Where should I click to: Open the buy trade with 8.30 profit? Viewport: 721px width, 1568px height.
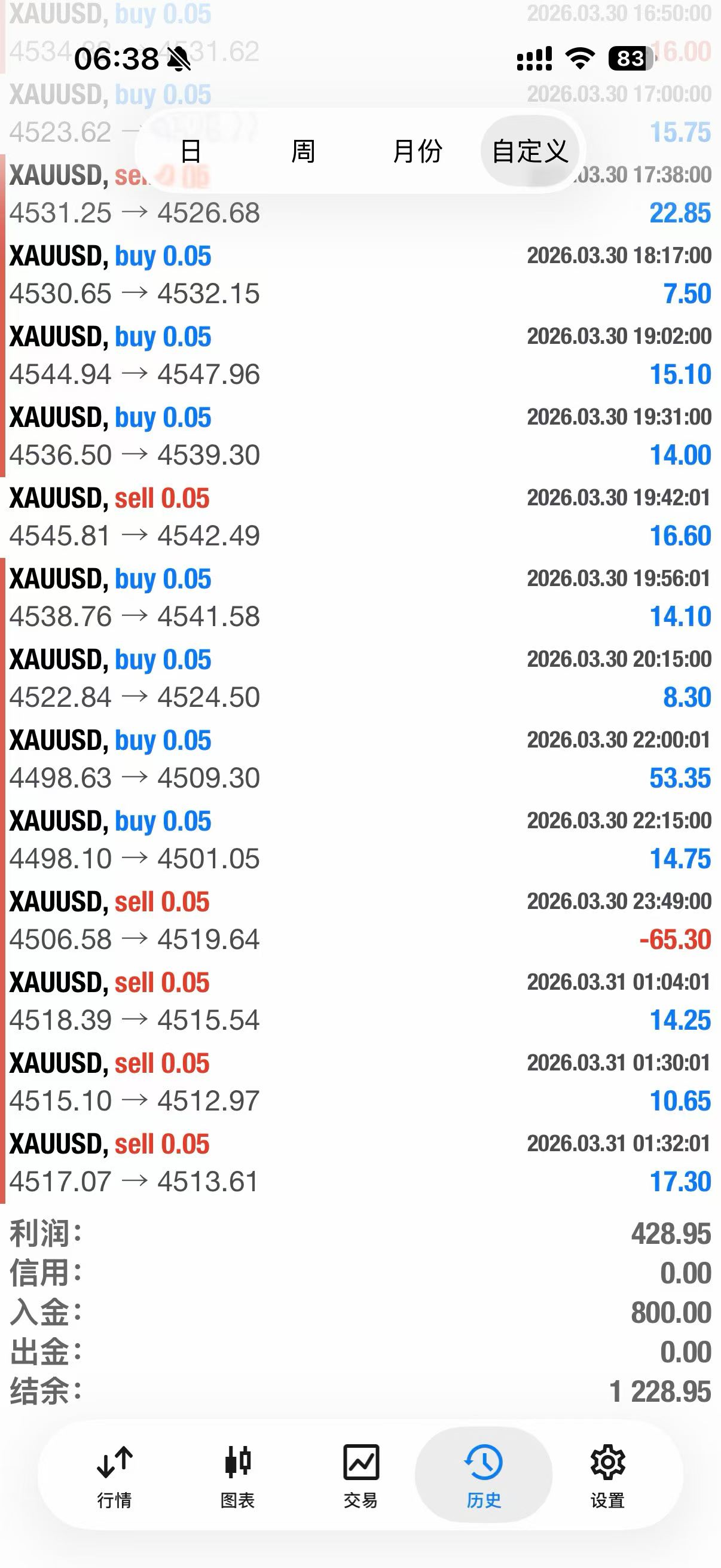coord(360,678)
